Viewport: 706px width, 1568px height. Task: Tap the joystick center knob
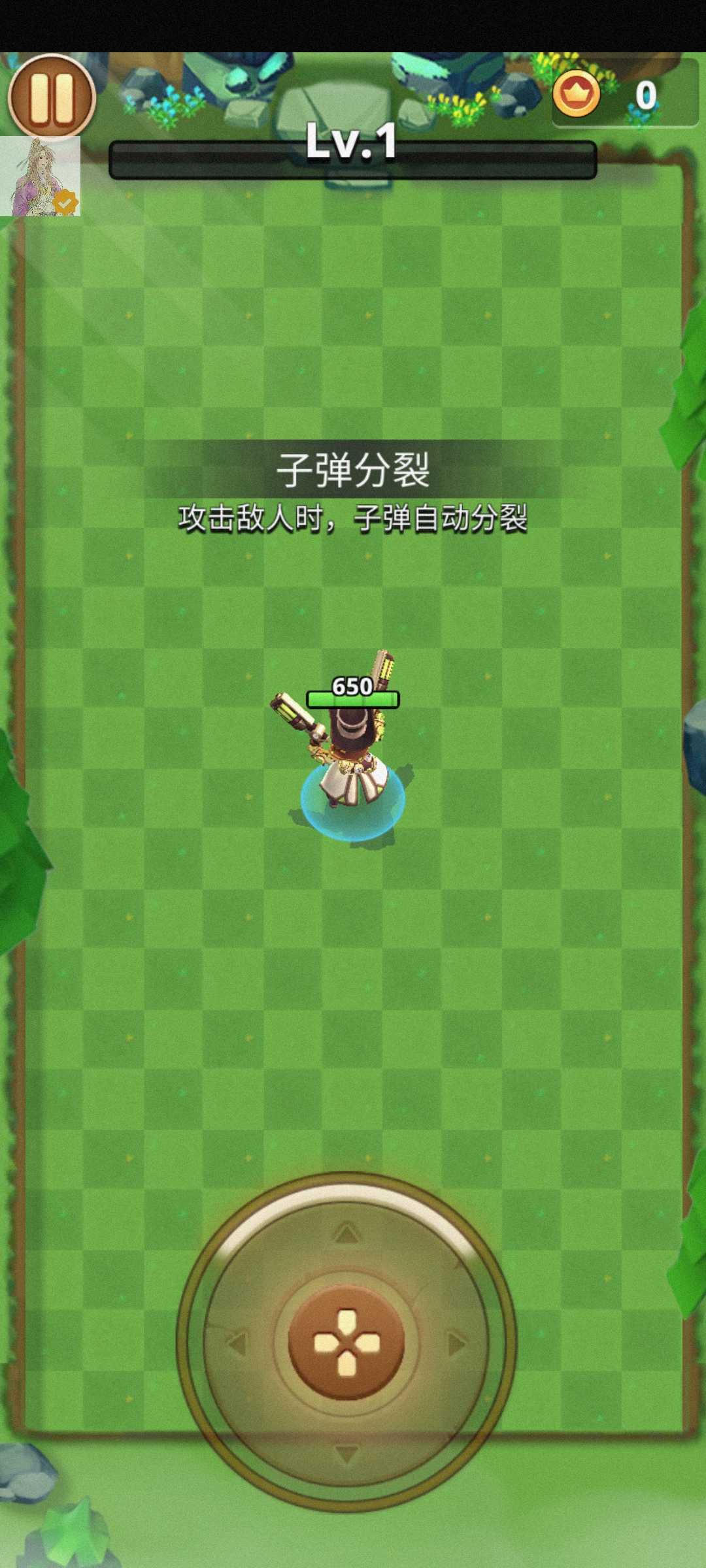[346, 1343]
